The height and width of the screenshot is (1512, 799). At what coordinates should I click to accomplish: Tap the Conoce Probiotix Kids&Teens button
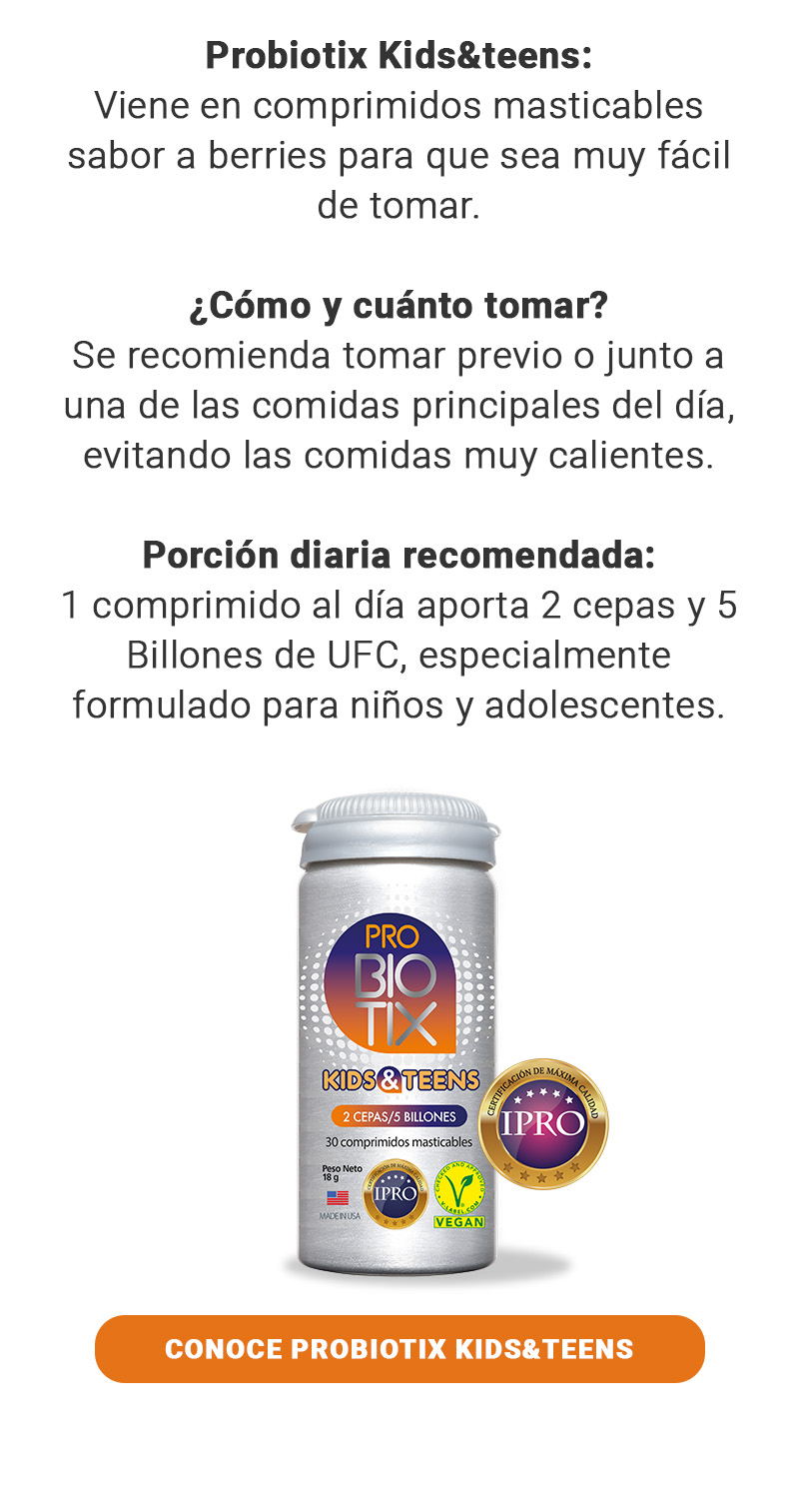coord(399,1349)
